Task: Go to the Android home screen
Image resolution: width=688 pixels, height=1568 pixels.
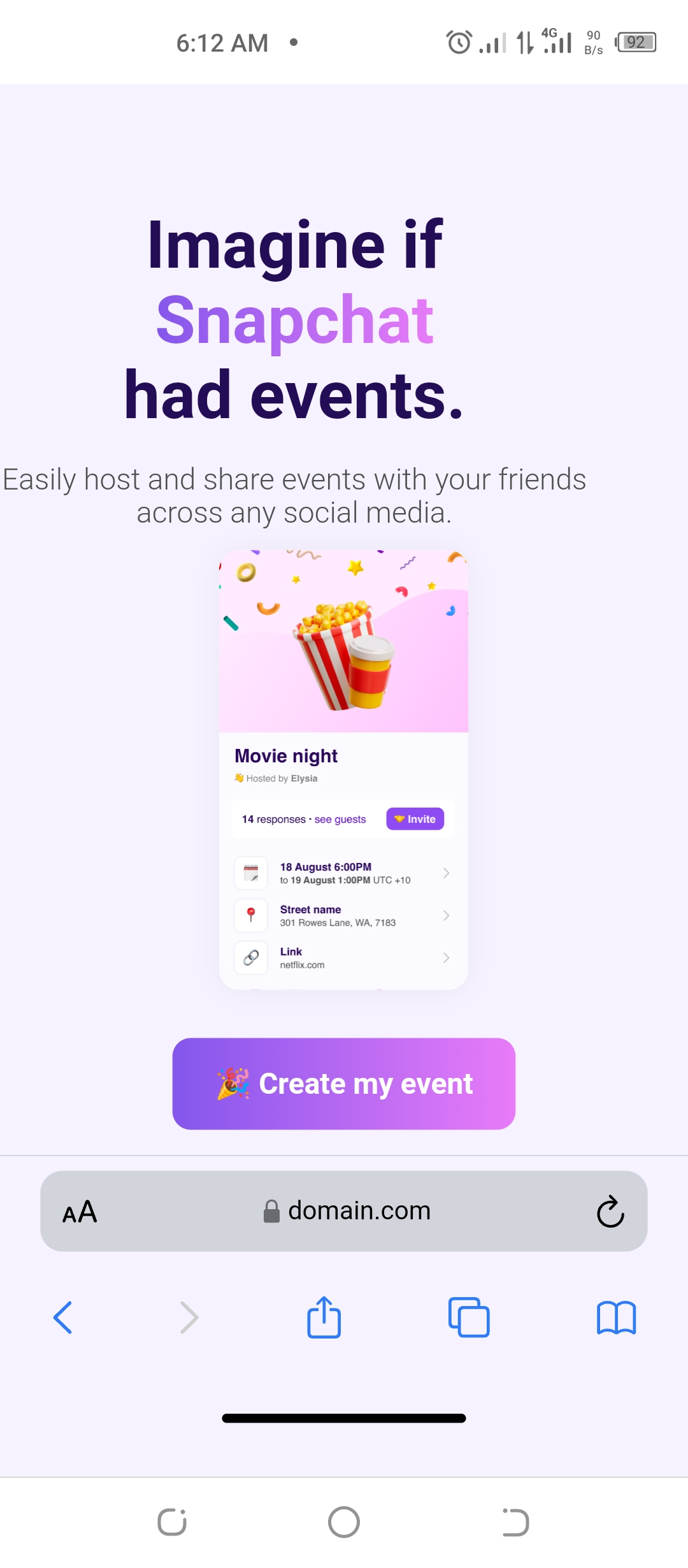Action: tap(344, 1522)
